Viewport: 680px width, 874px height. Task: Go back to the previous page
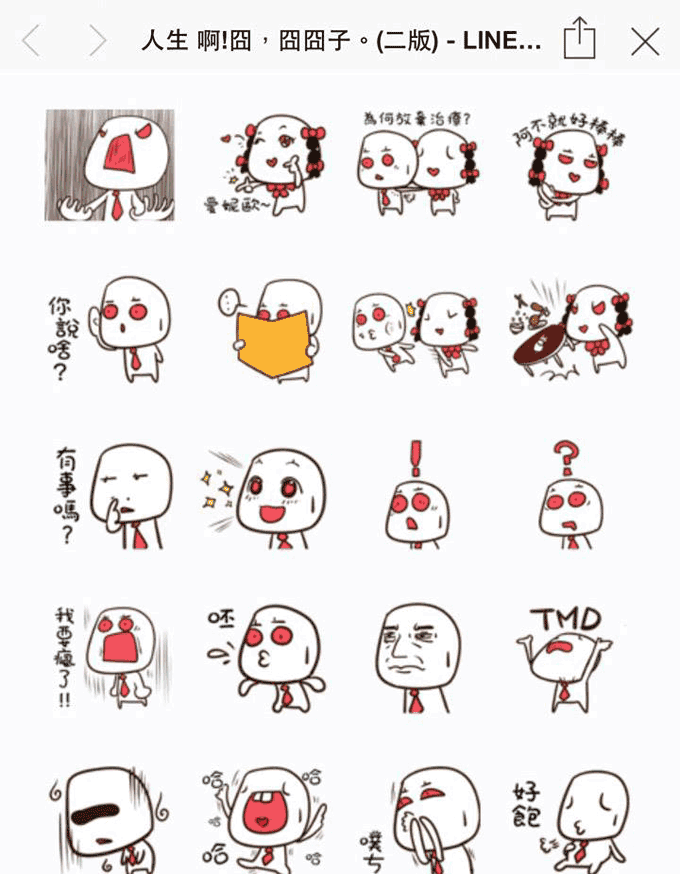pos(31,41)
